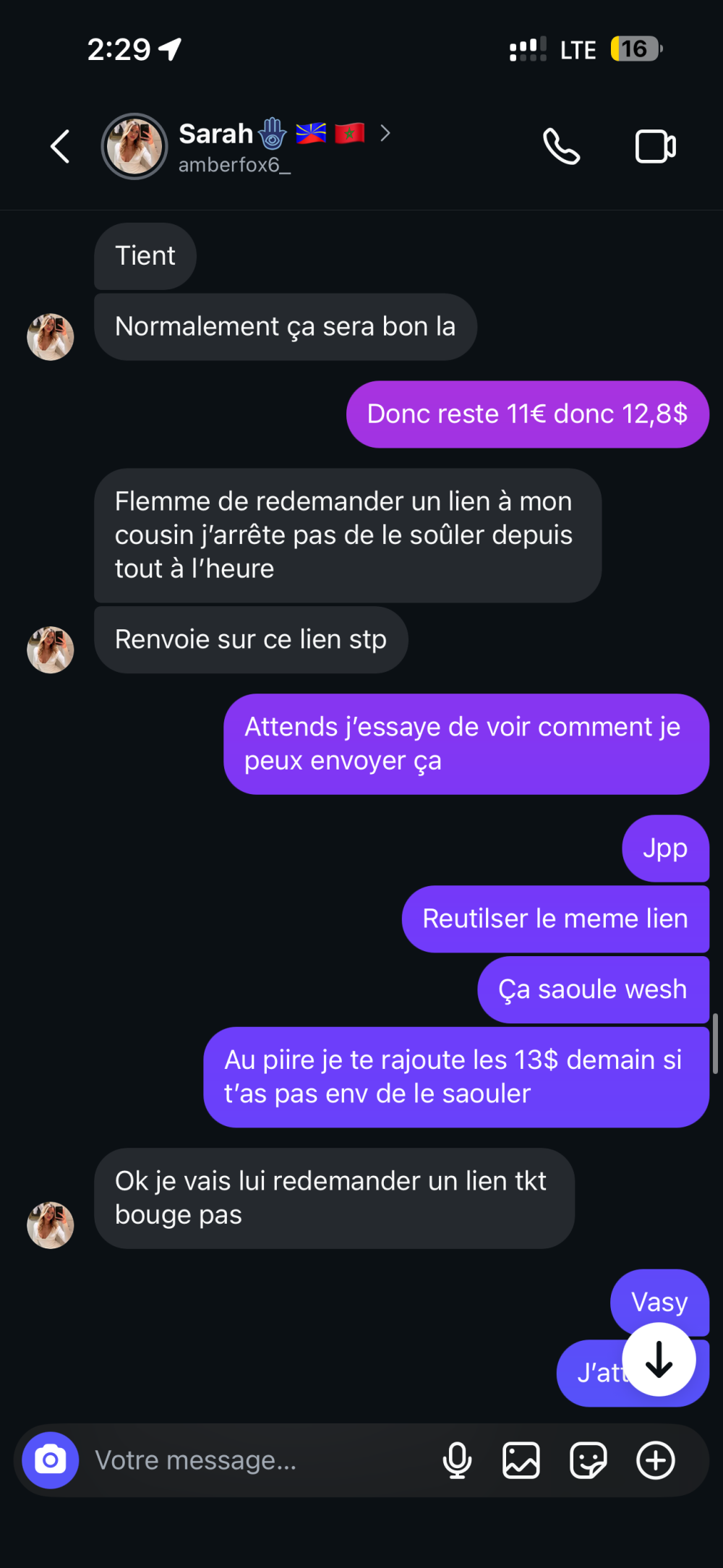Image resolution: width=723 pixels, height=1568 pixels.
Task: Tap Sarah's avatar beside "Renvoie sur ce lien stp"
Action: pos(51,649)
